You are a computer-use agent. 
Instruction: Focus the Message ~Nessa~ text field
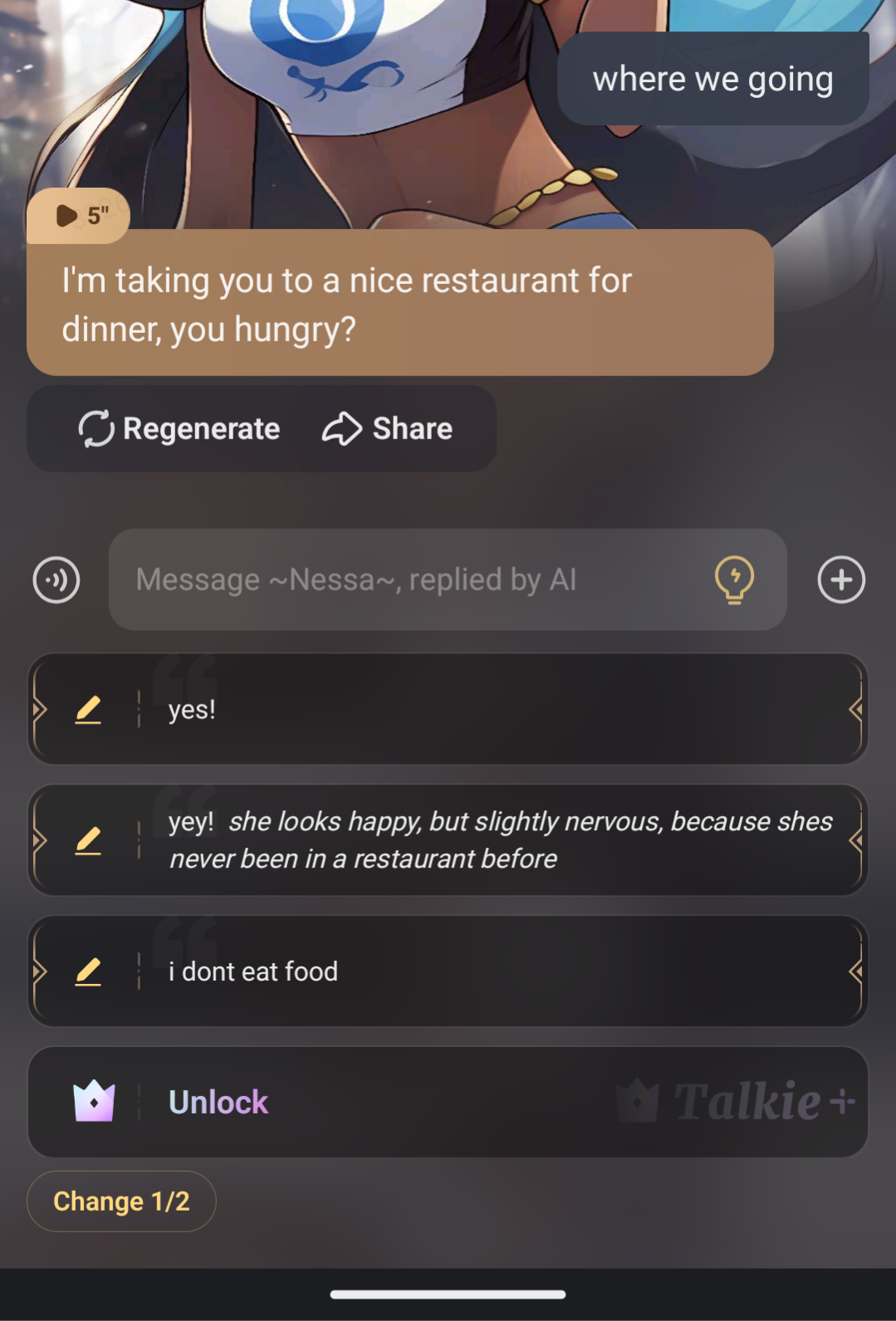coord(407,580)
